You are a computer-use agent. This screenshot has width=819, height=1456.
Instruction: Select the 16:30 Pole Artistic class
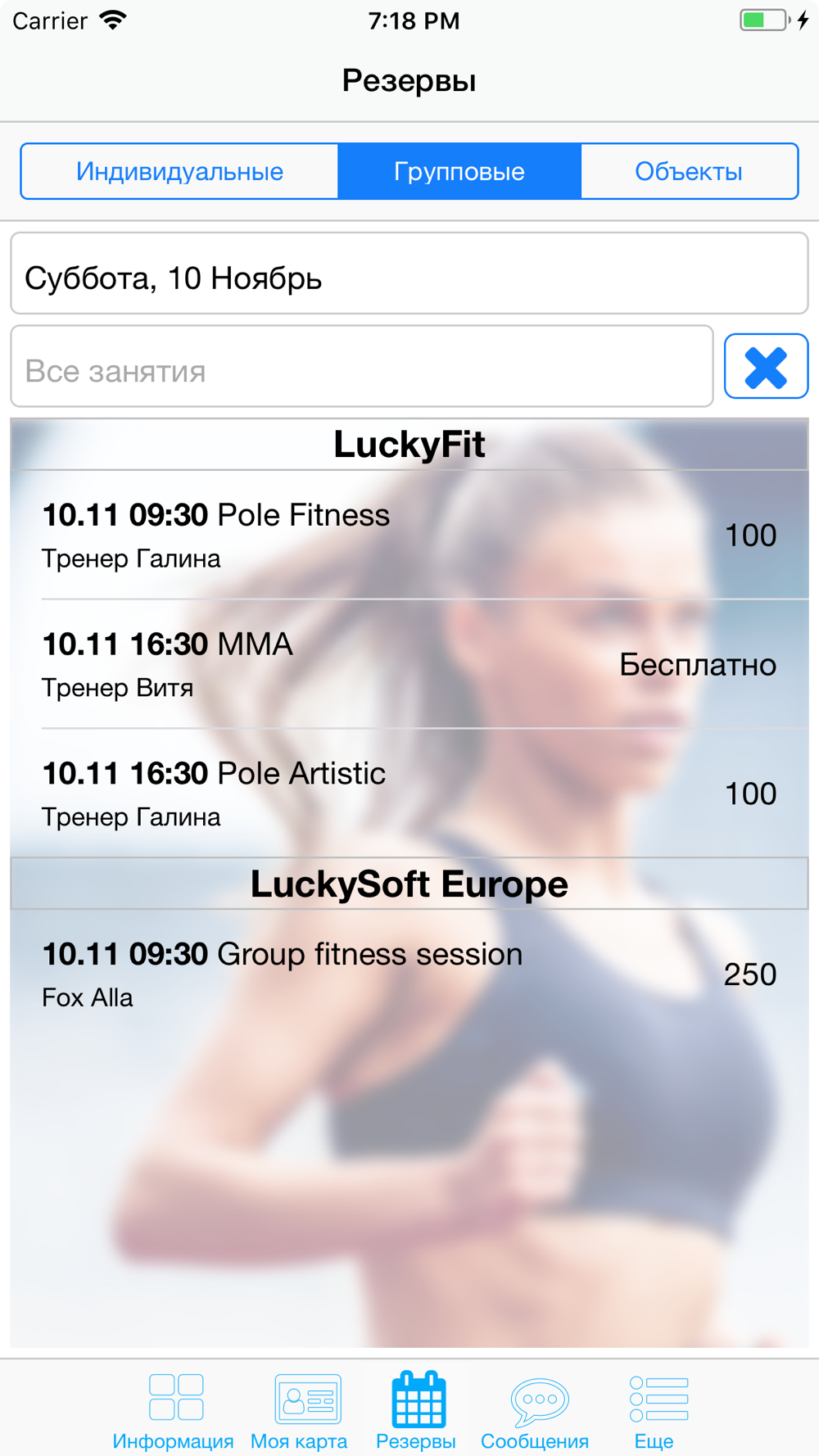click(x=409, y=794)
